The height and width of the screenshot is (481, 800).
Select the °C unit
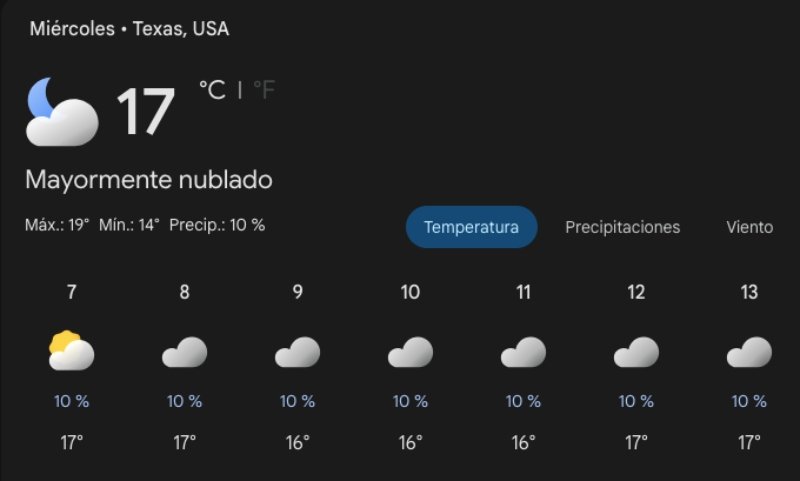pos(212,91)
